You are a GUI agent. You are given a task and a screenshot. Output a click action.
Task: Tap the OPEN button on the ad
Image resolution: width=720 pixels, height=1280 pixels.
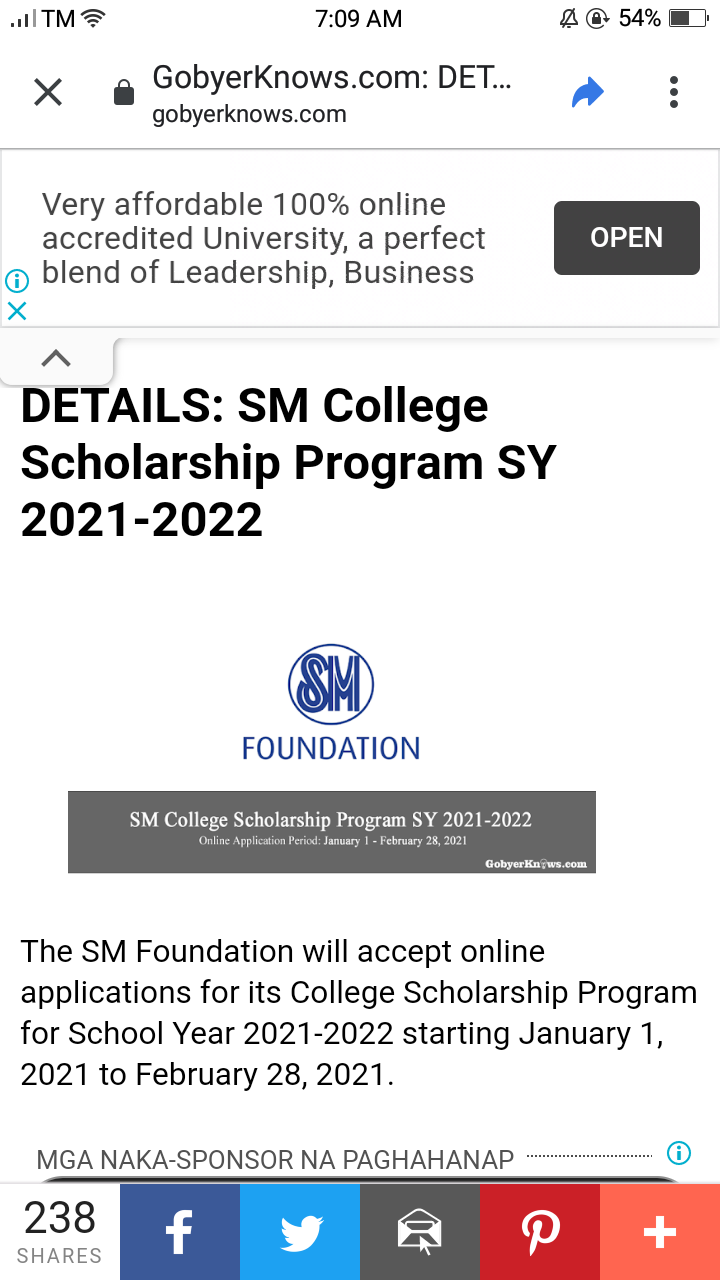(627, 238)
